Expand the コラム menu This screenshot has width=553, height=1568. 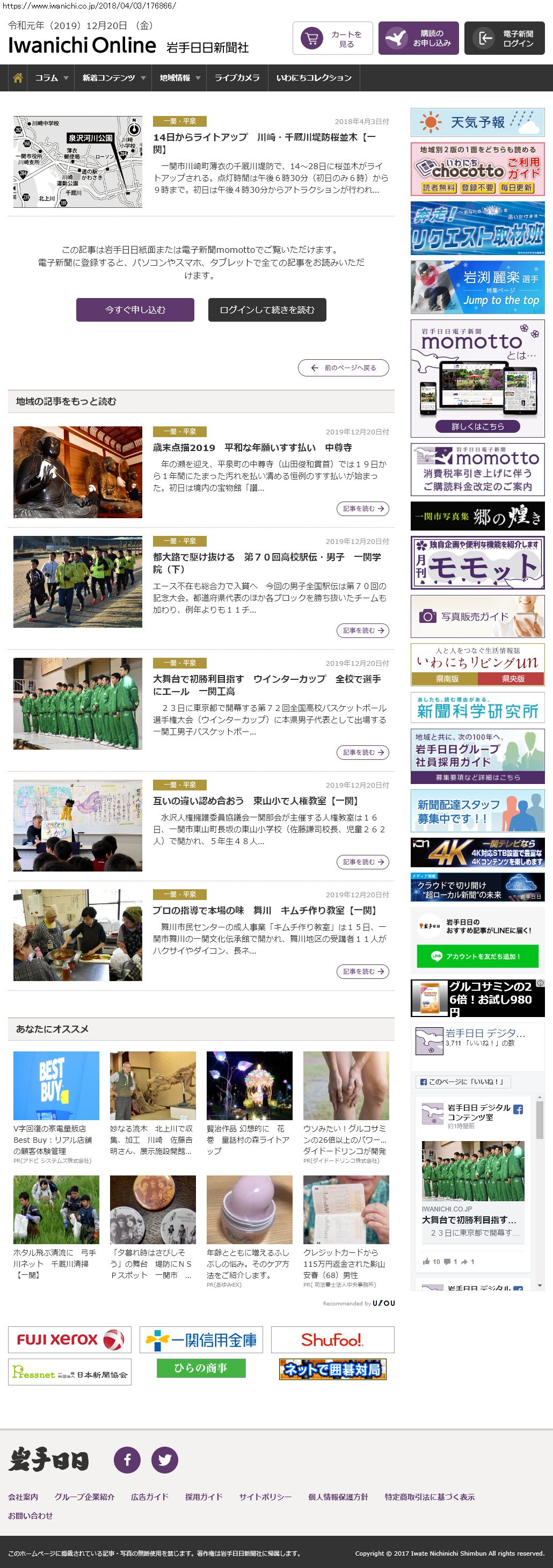[x=51, y=78]
